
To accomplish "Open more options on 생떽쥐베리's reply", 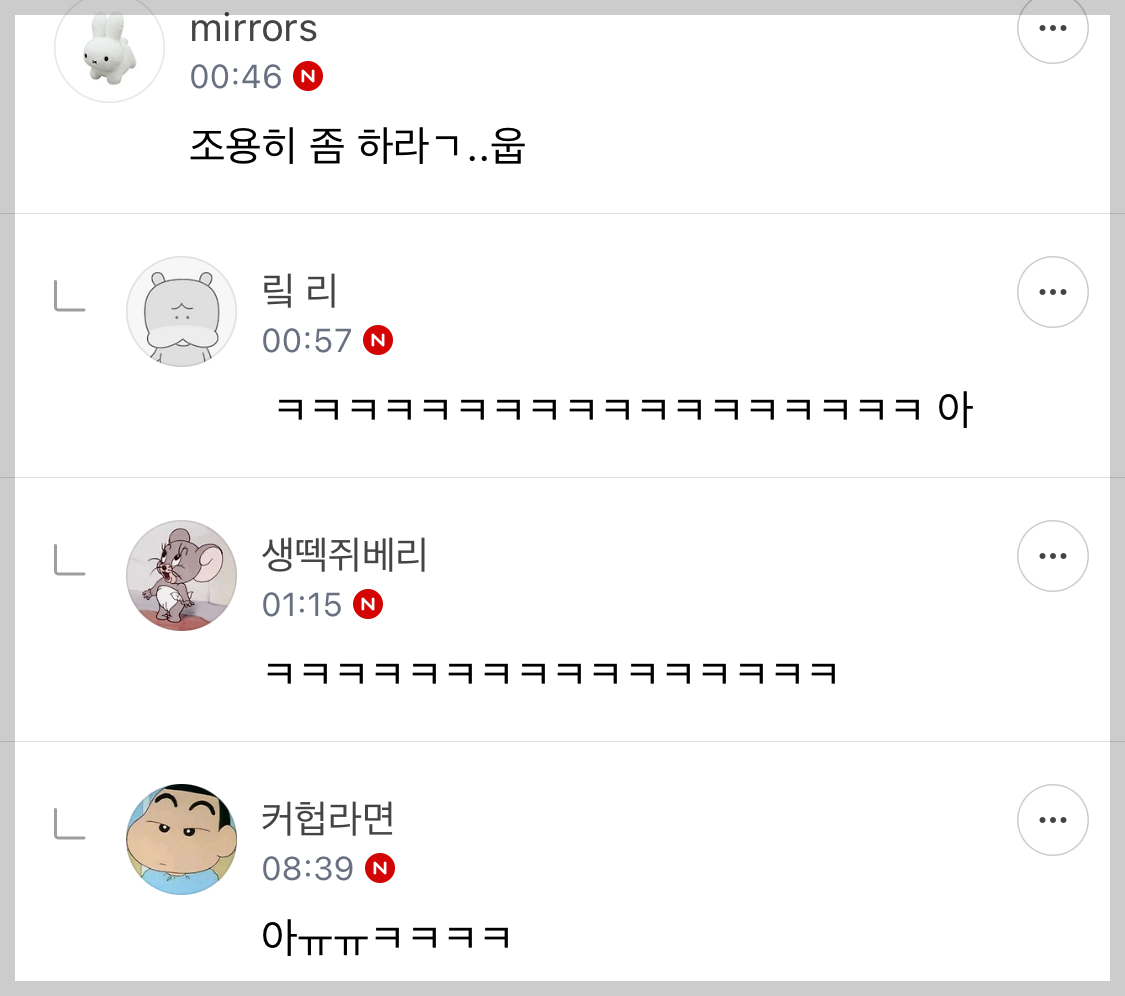I will coord(1053,556).
